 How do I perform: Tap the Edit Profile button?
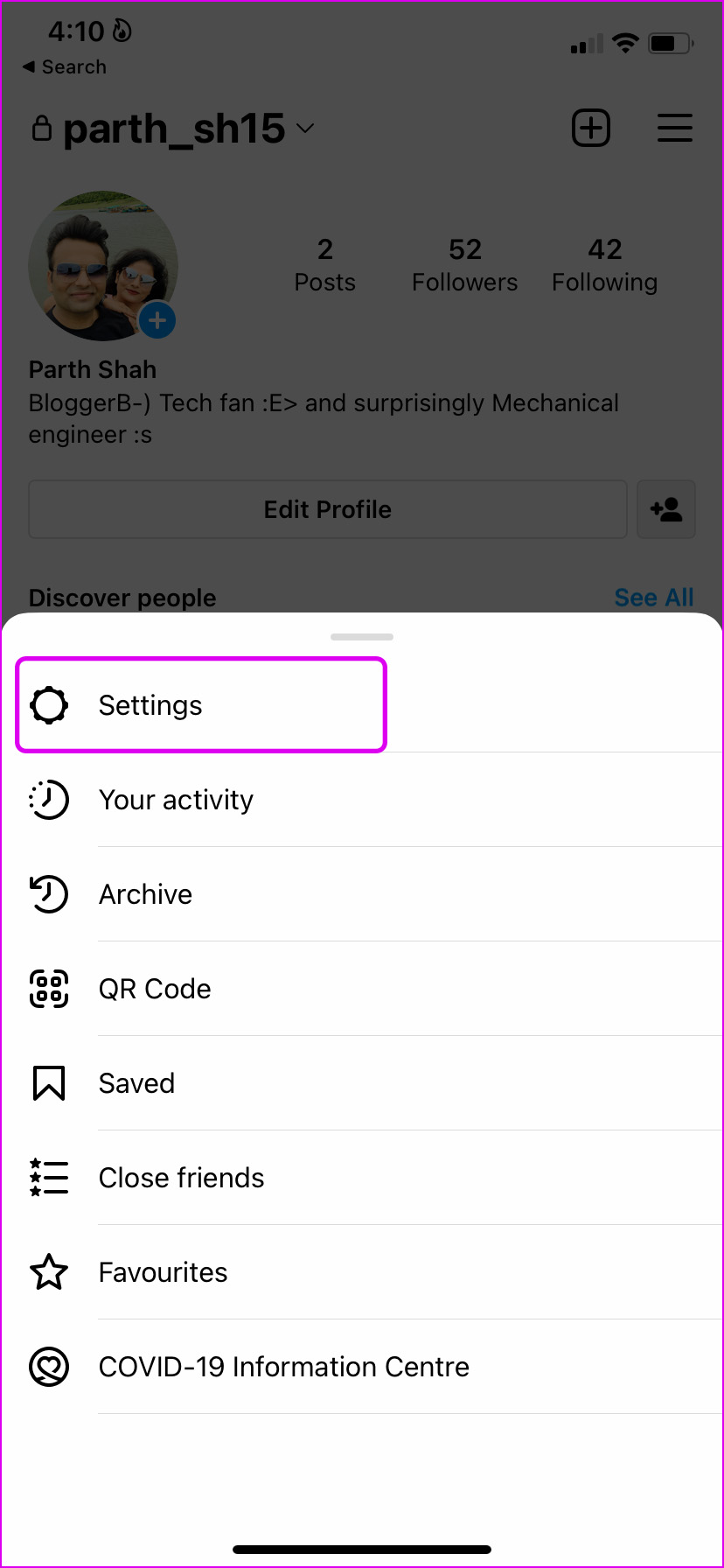point(328,509)
